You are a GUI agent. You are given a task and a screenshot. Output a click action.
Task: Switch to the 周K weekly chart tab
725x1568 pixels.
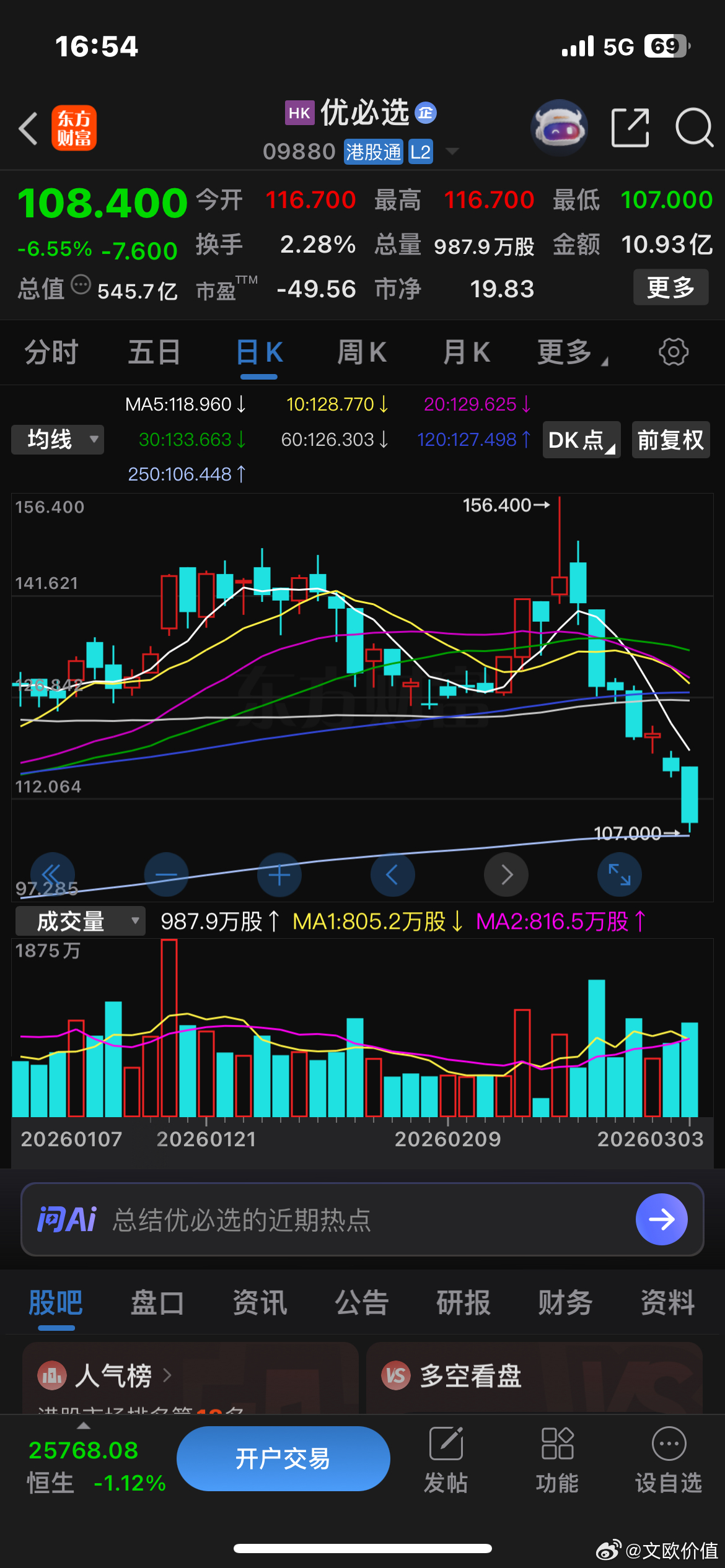(362, 352)
